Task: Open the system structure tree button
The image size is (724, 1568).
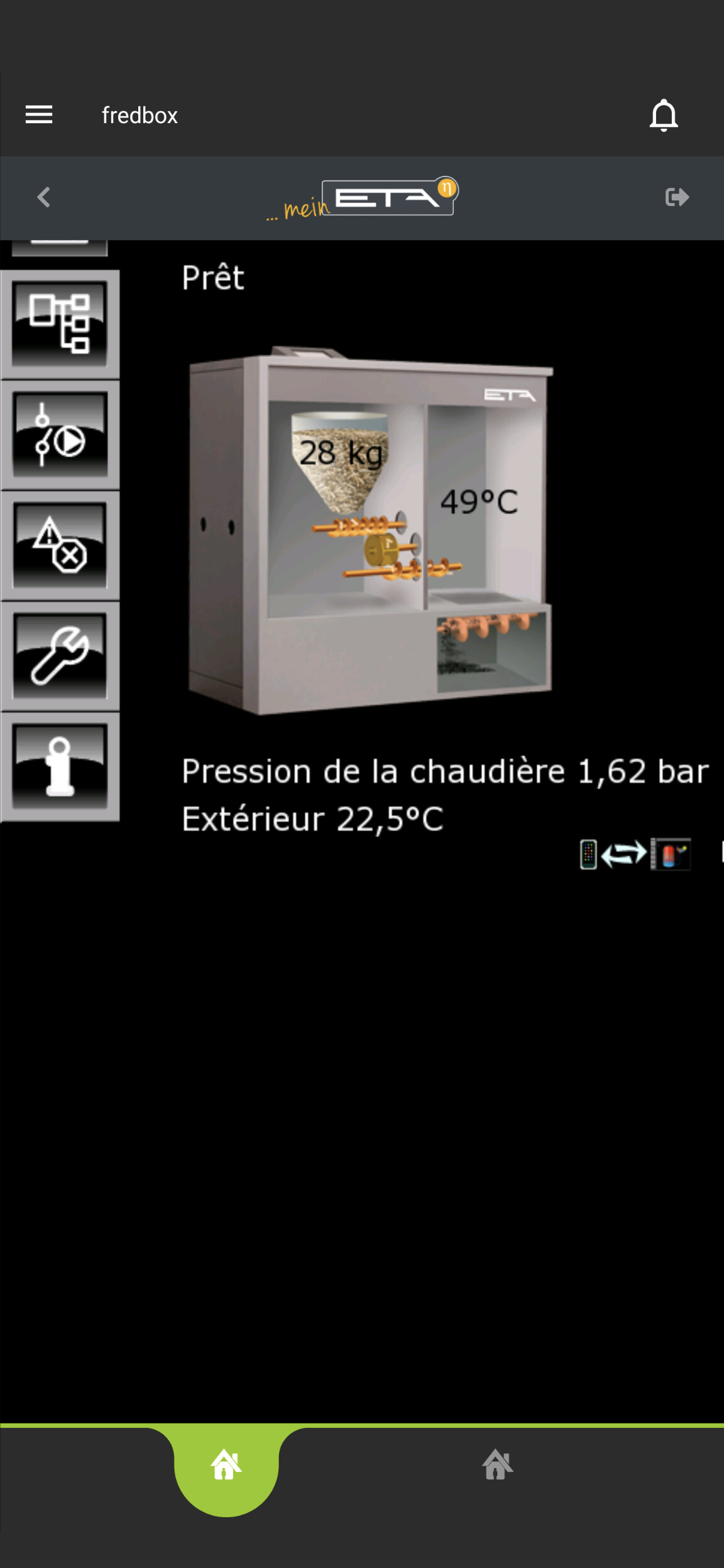Action: pos(60,324)
